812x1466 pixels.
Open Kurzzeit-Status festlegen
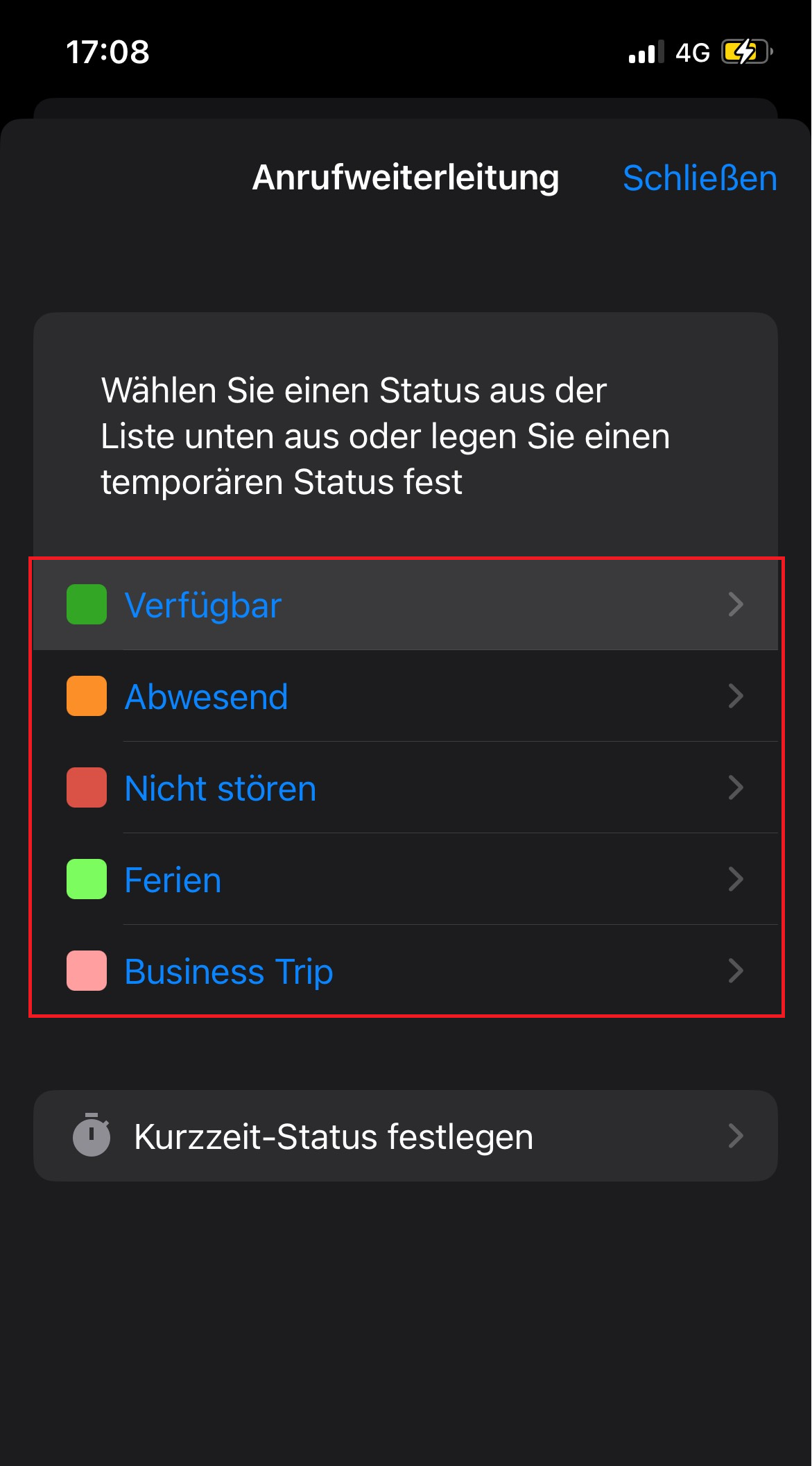(x=405, y=1136)
